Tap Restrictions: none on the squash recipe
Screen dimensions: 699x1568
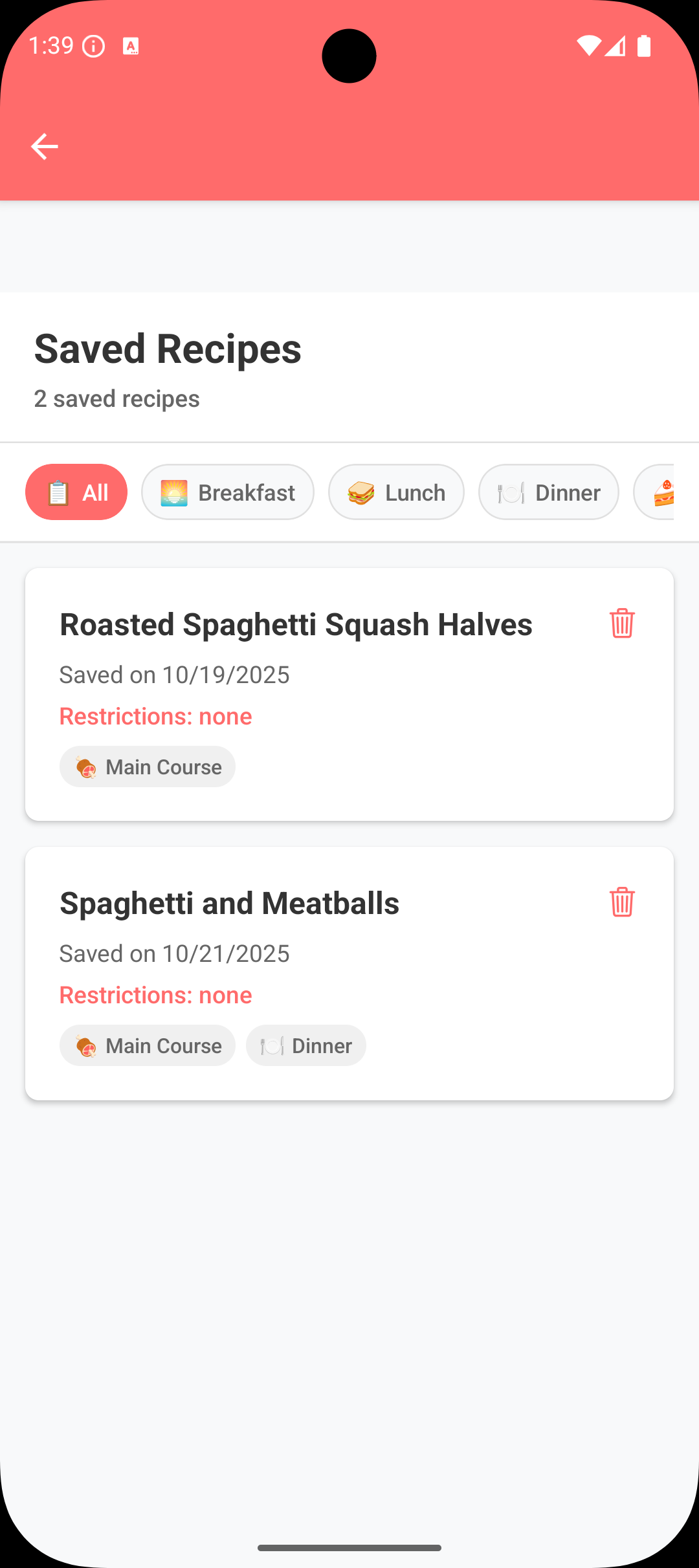155,716
